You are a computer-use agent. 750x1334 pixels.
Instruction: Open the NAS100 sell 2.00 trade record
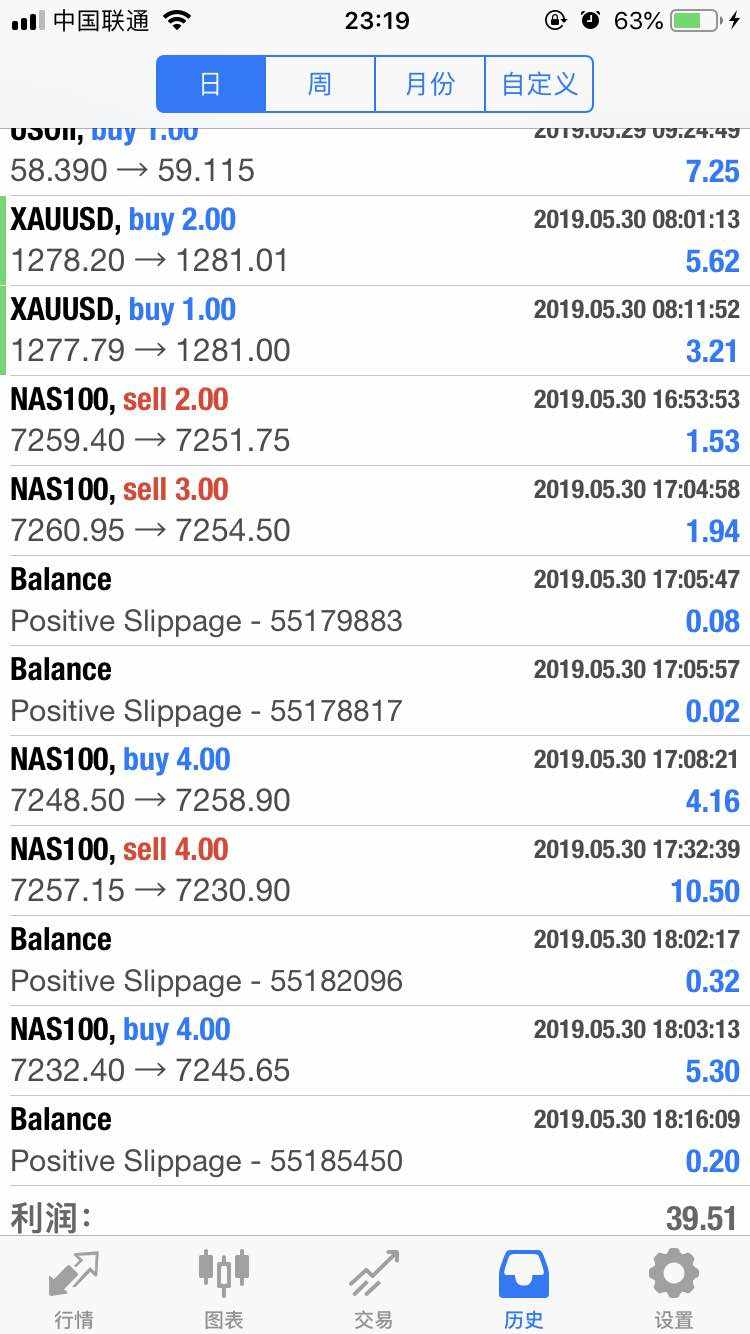(x=375, y=421)
